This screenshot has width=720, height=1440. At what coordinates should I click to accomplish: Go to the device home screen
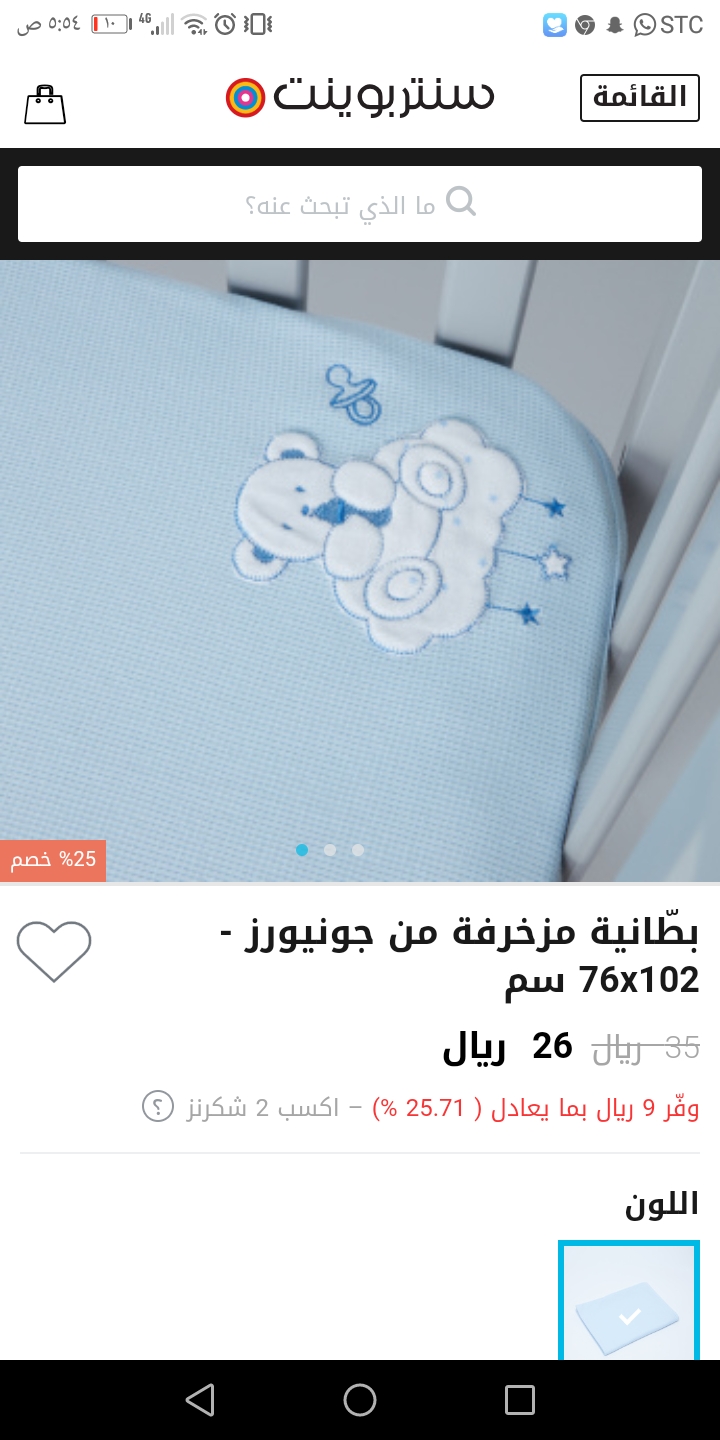pos(360,1400)
